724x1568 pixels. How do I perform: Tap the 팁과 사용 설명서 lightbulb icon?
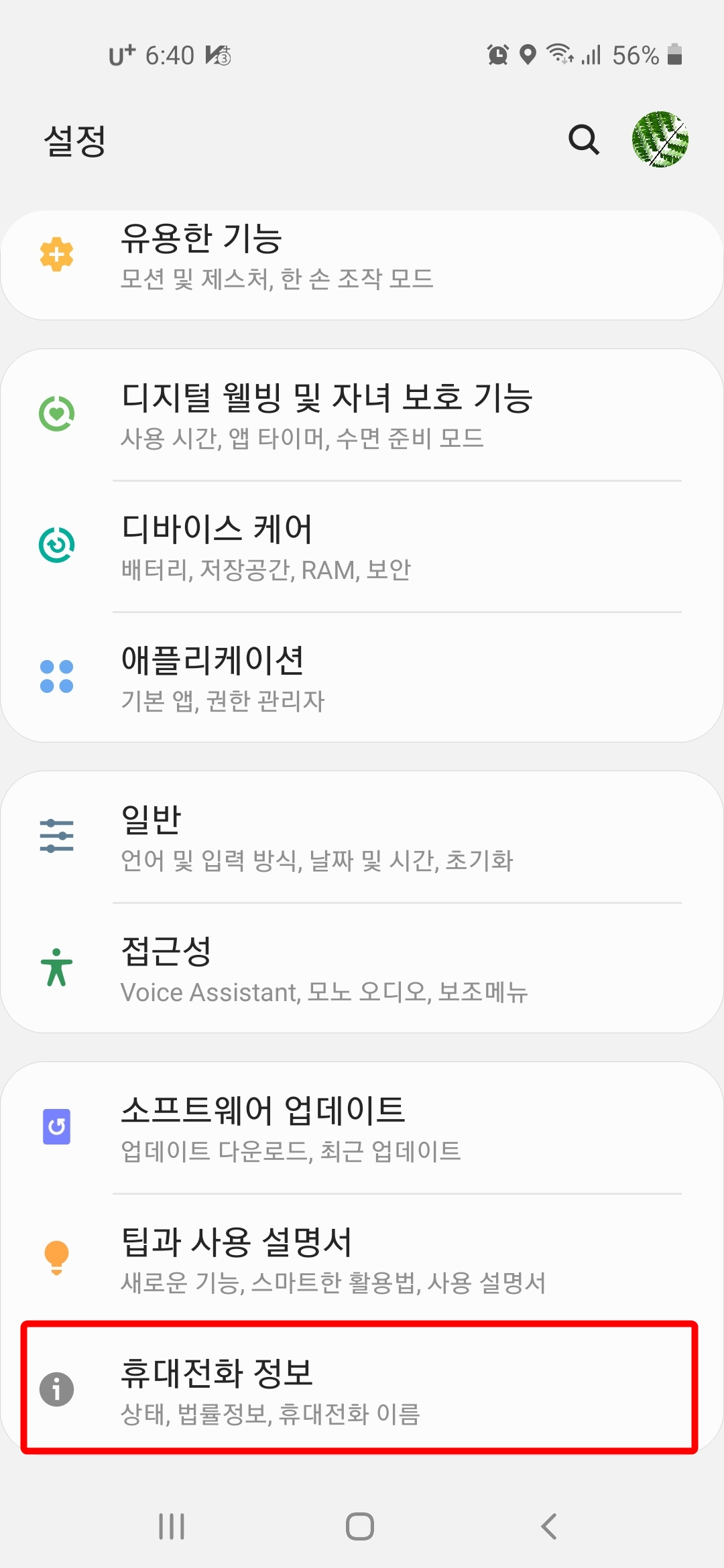pos(58,1258)
